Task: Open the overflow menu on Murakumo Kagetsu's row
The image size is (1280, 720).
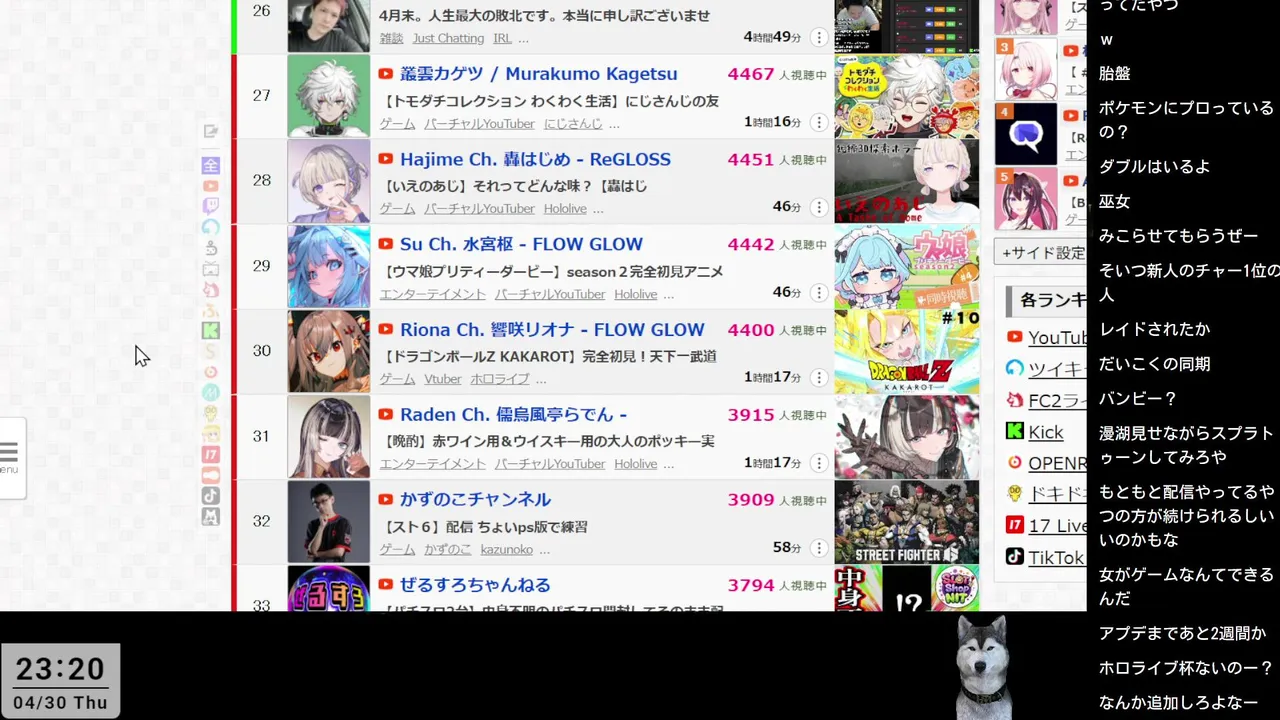Action: [819, 122]
